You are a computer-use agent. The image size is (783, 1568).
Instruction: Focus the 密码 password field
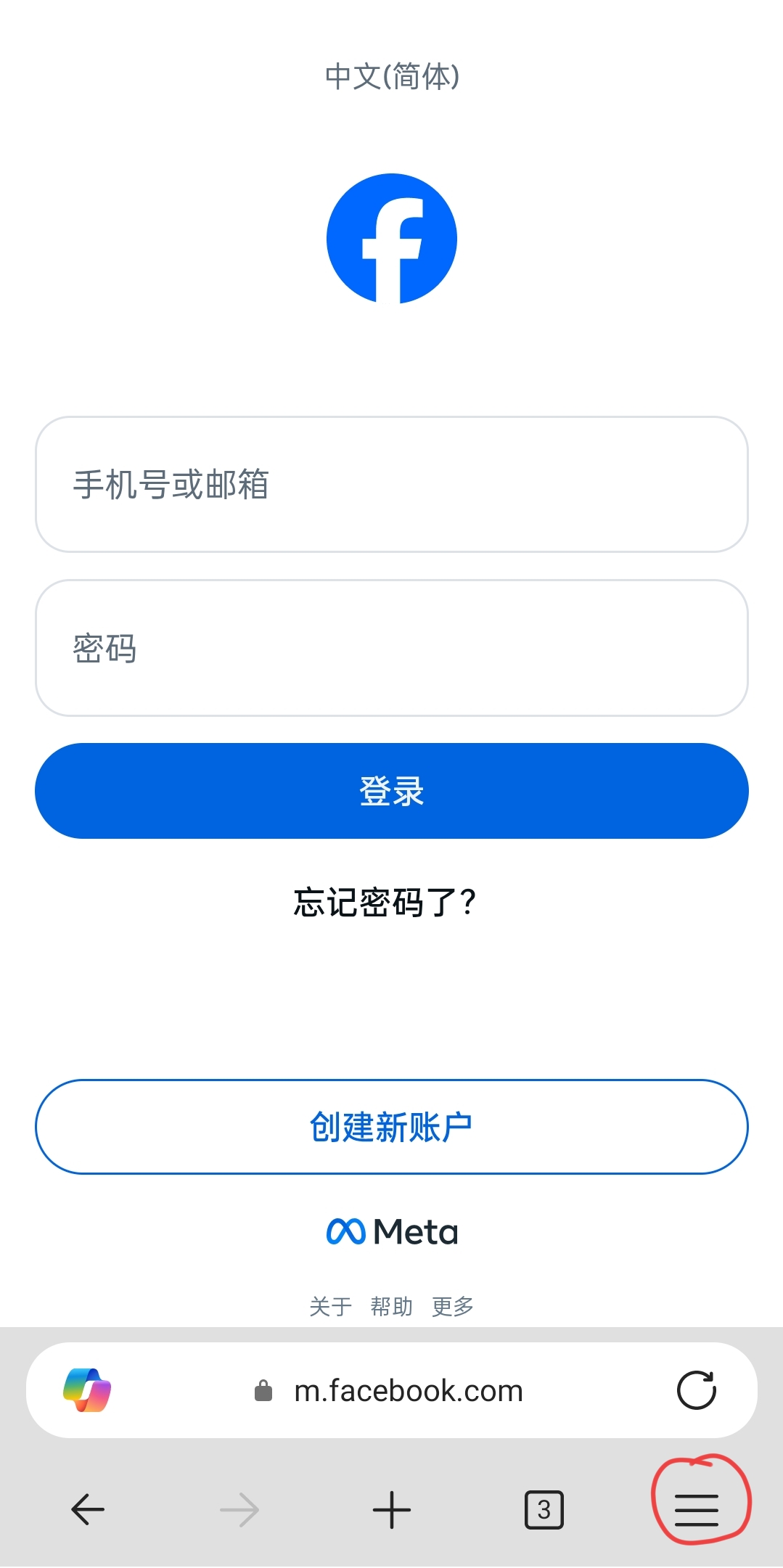(x=391, y=648)
